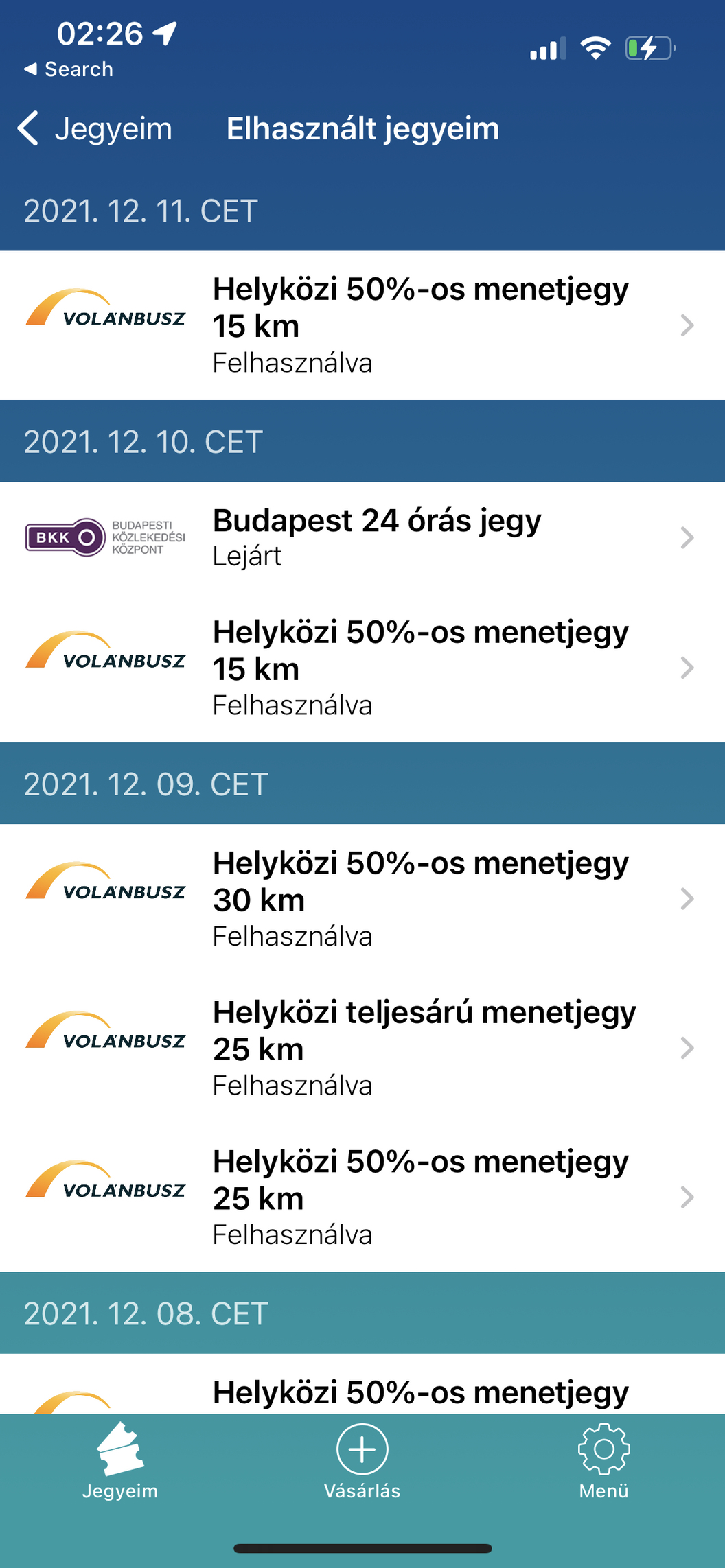The width and height of the screenshot is (725, 1568).
Task: Open the Helyközi 50%-os 30 km ticket
Action: (362, 899)
